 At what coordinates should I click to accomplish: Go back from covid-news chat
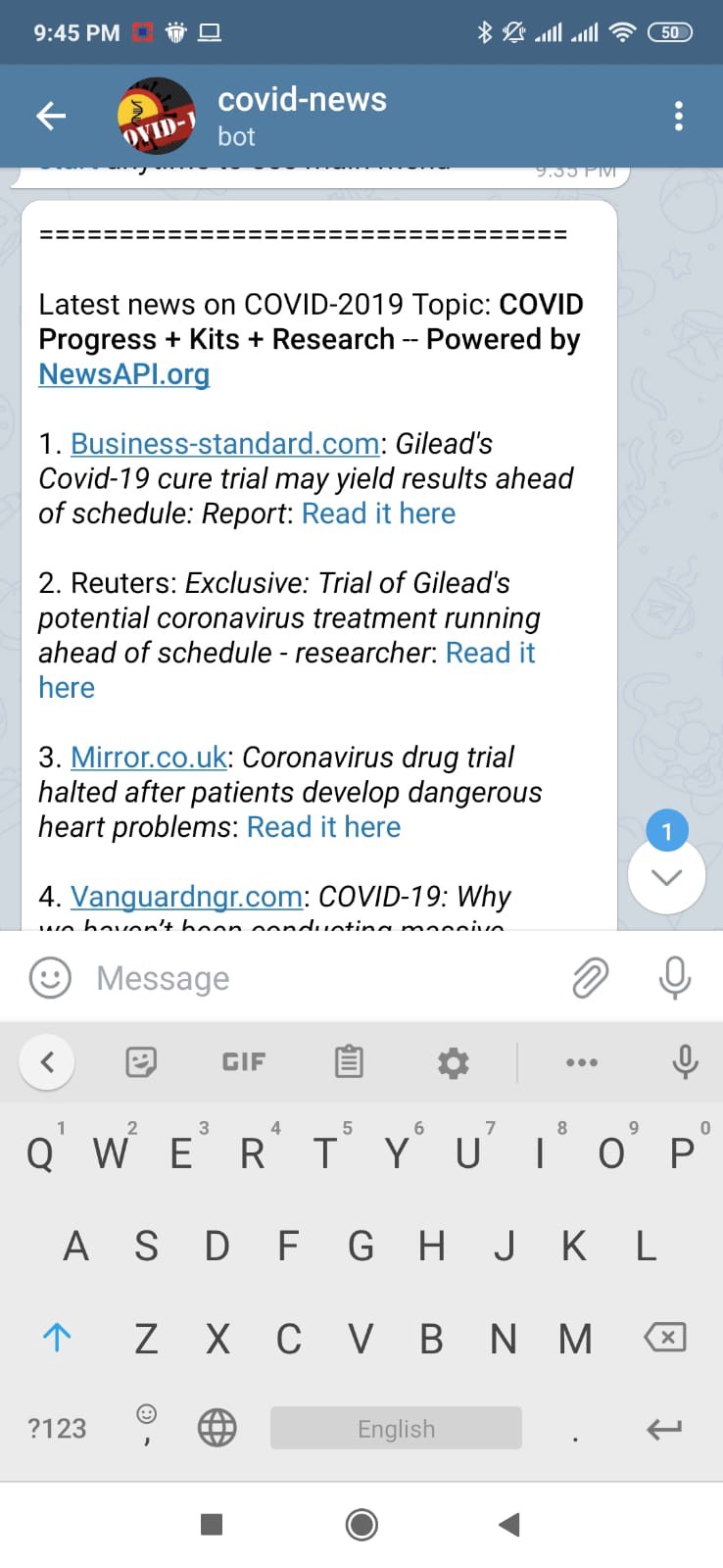tap(51, 117)
